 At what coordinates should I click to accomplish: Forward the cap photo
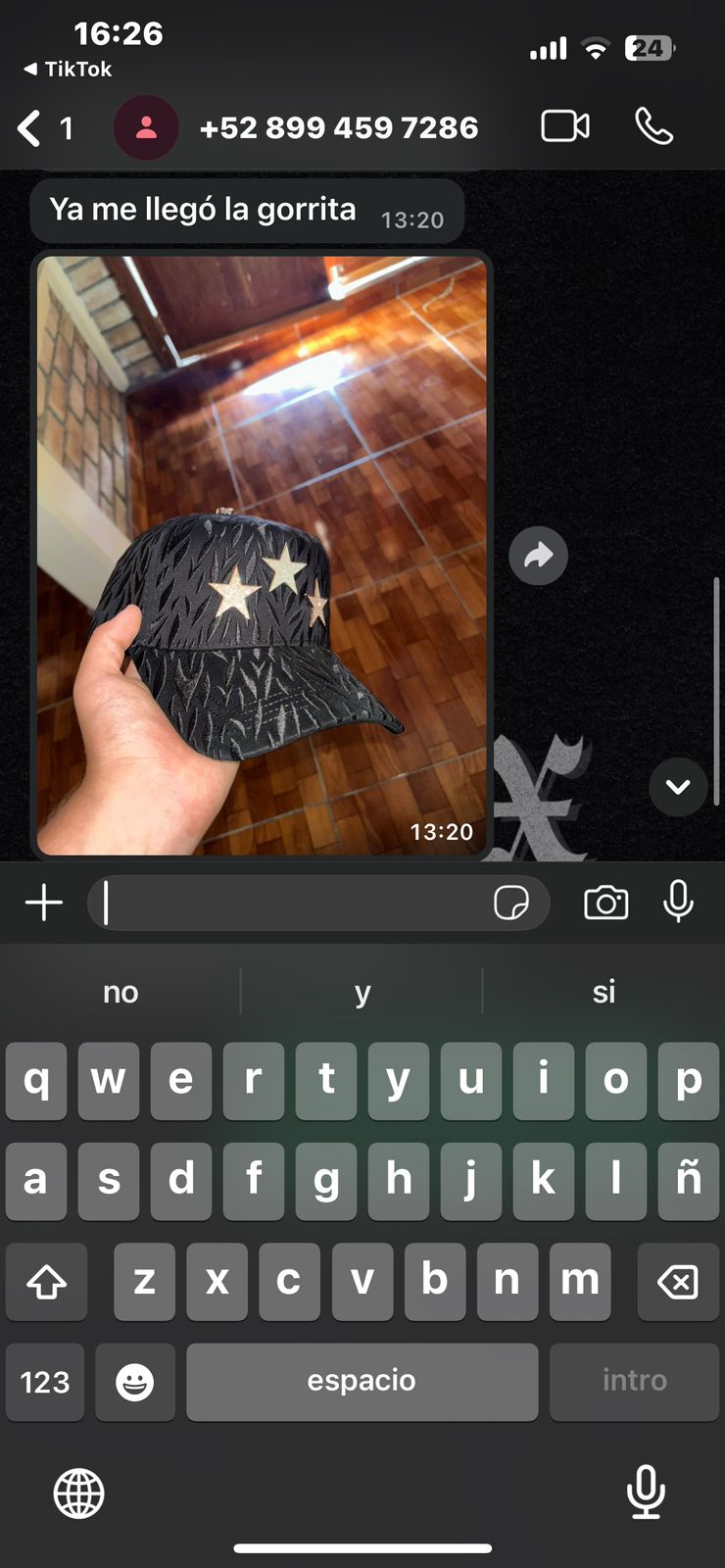tap(538, 556)
